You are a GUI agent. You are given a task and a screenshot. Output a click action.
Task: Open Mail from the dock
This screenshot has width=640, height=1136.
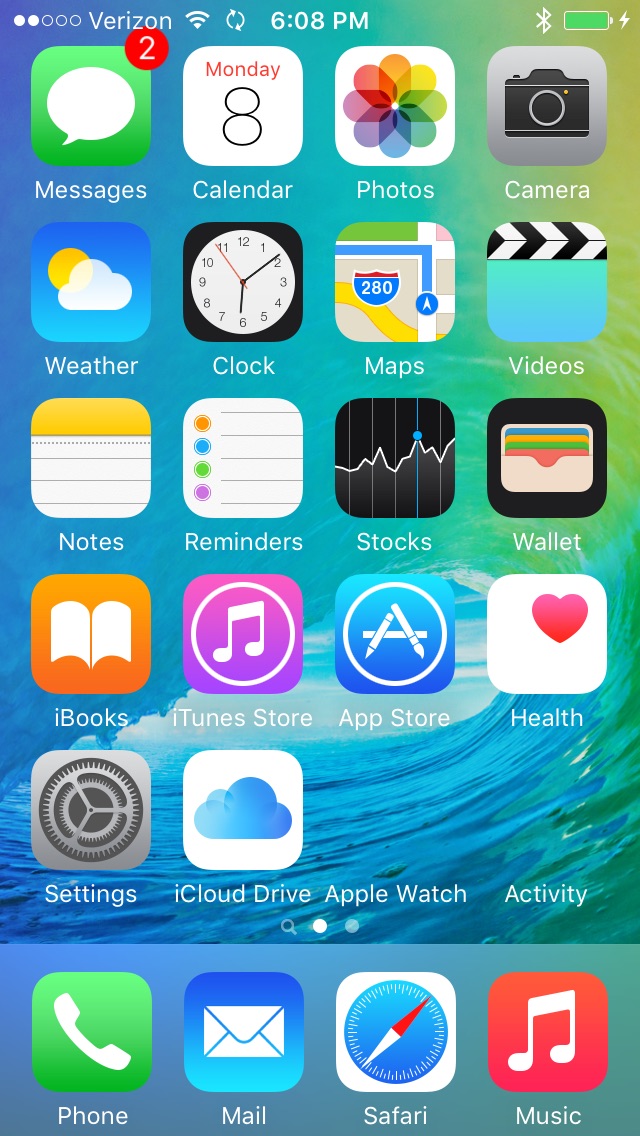click(244, 1032)
